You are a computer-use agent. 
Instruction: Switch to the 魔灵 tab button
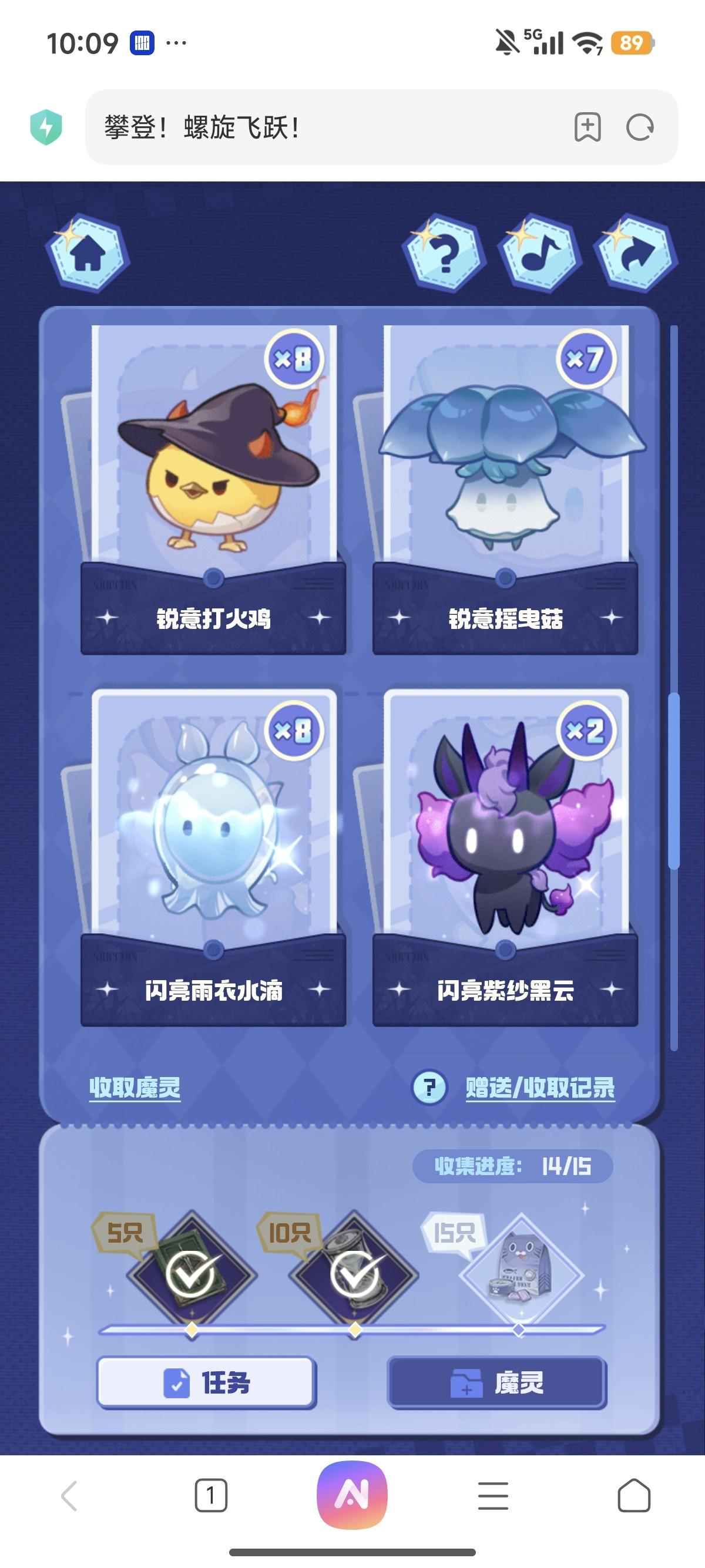497,1383
